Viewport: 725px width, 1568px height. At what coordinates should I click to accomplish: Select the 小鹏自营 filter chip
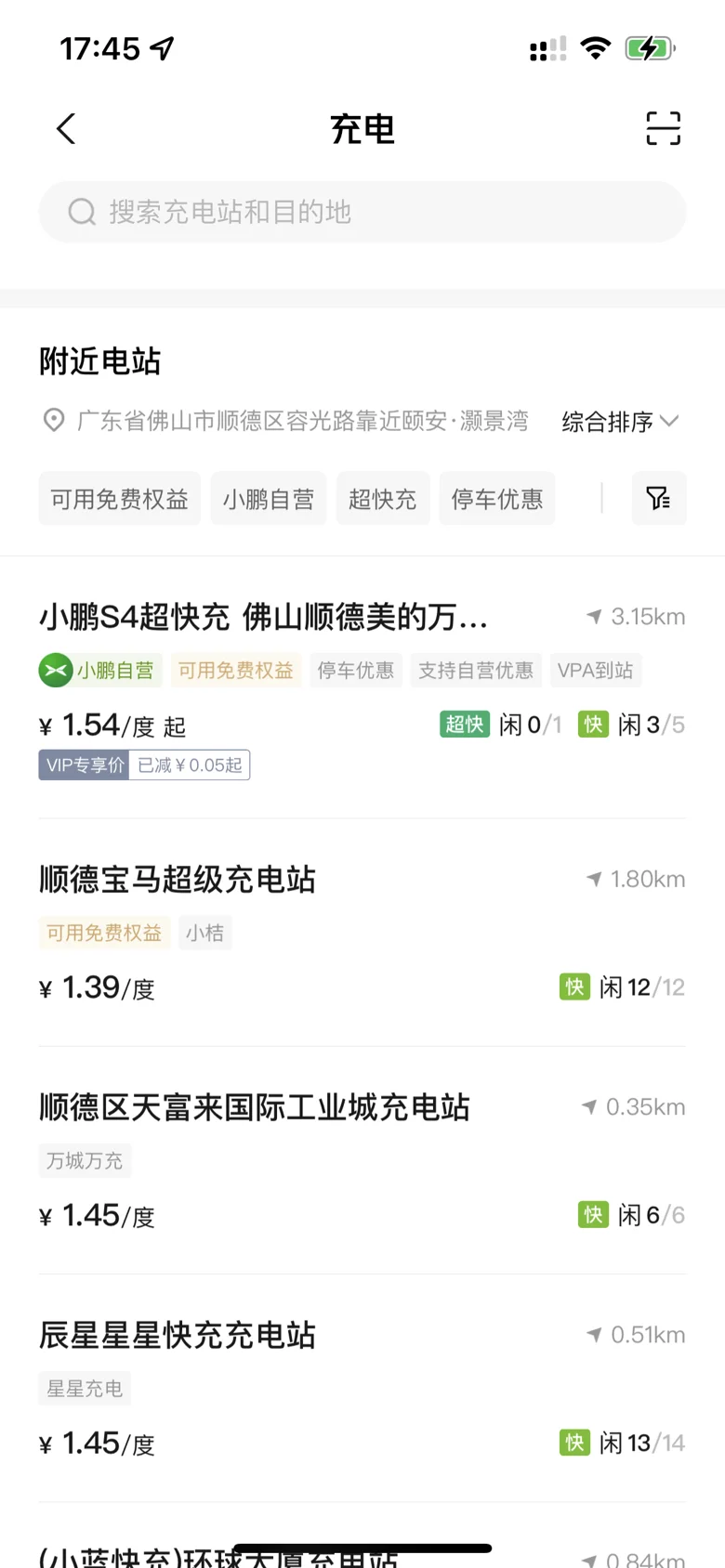(269, 499)
